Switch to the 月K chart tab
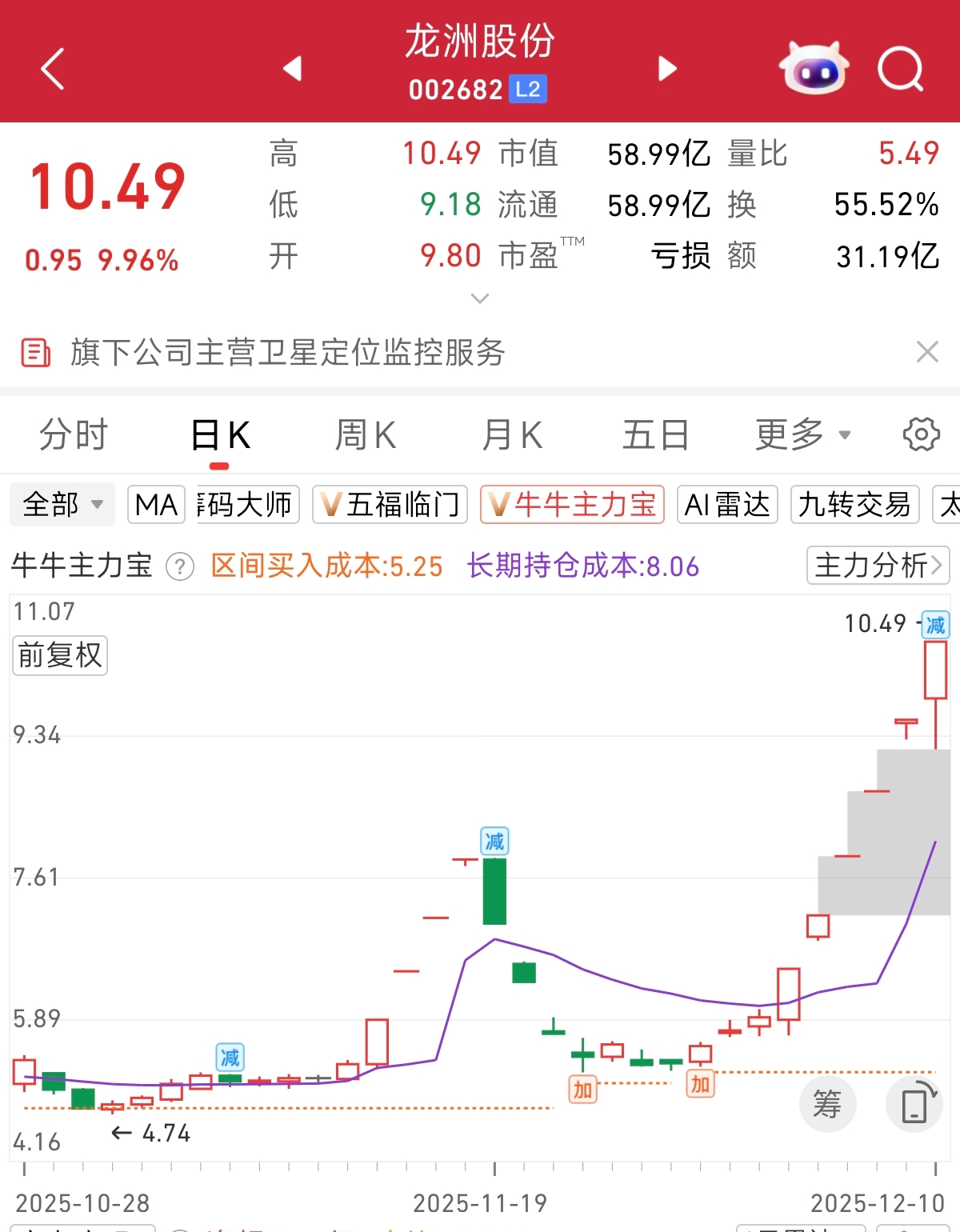960x1232 pixels. 512,435
